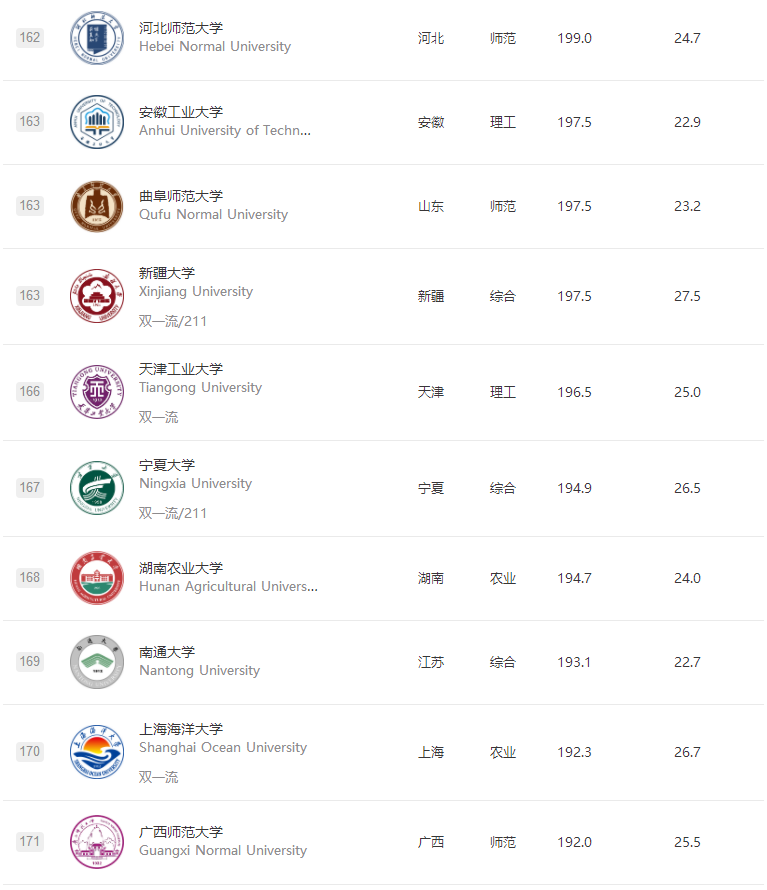The height and width of the screenshot is (890, 767).
Task: View Guangxi Normal University's page
Action: coord(181,832)
